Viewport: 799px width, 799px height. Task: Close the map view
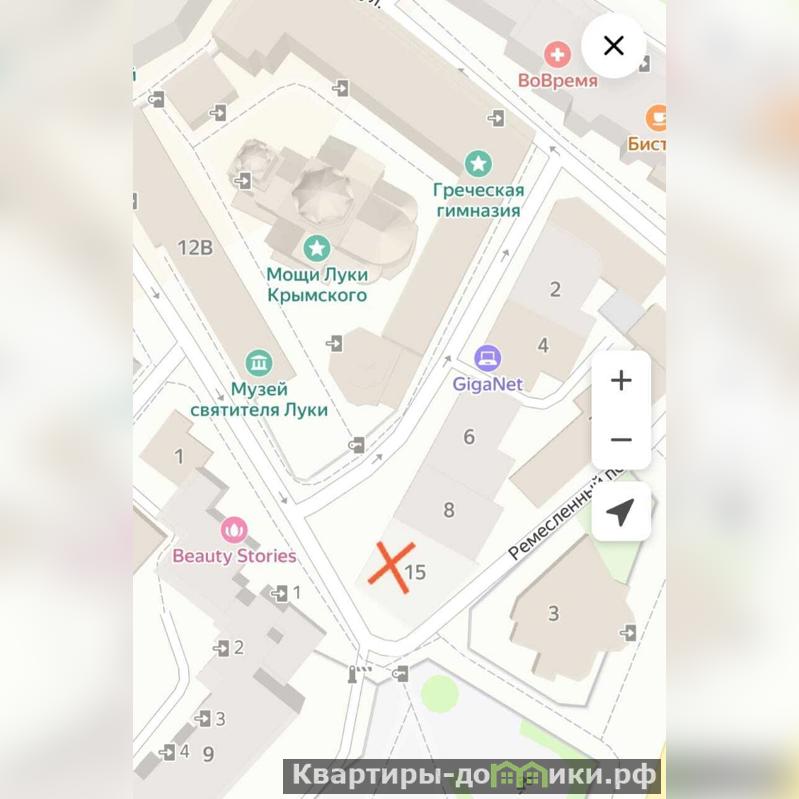click(x=613, y=45)
